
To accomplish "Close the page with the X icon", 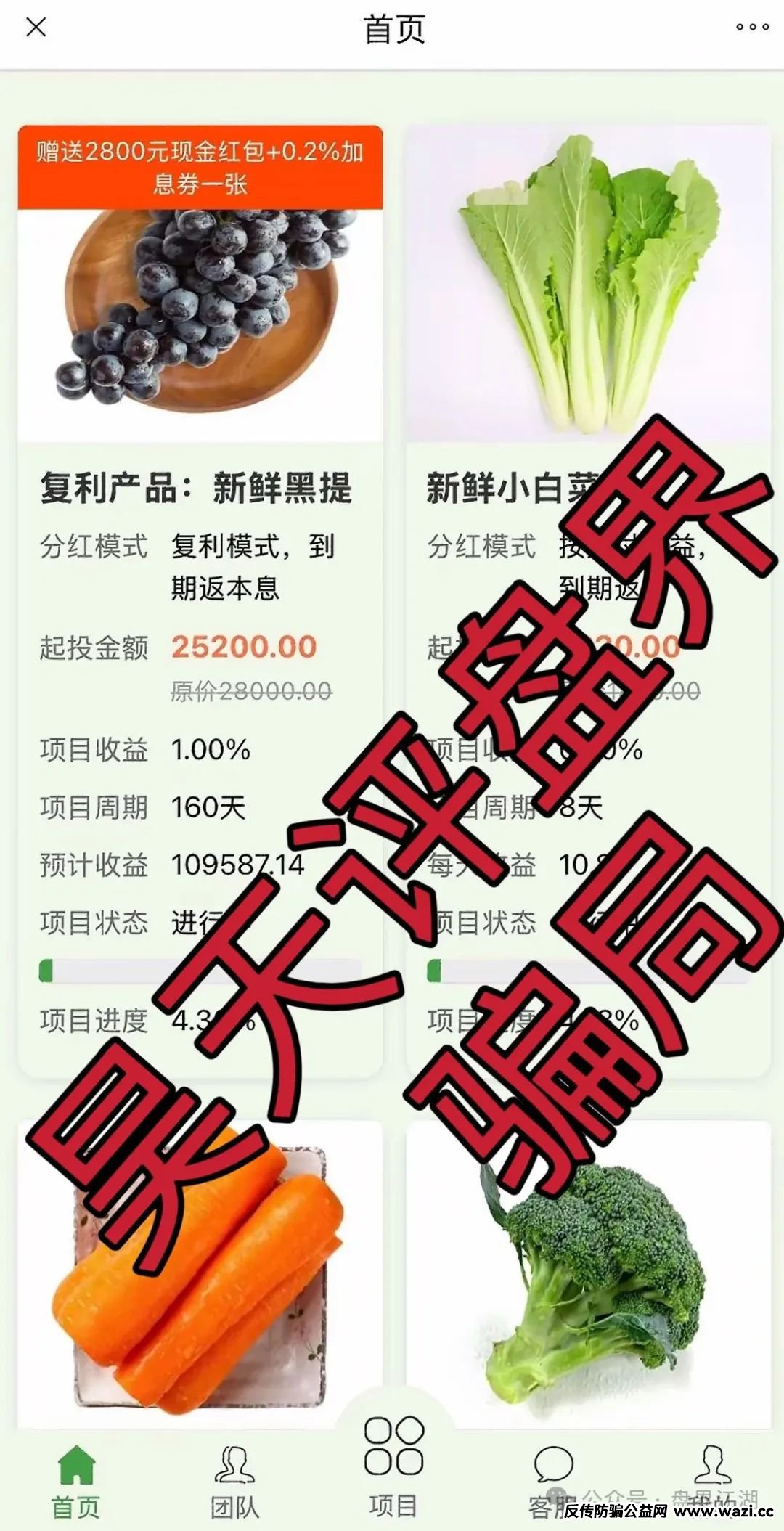I will click(x=36, y=28).
